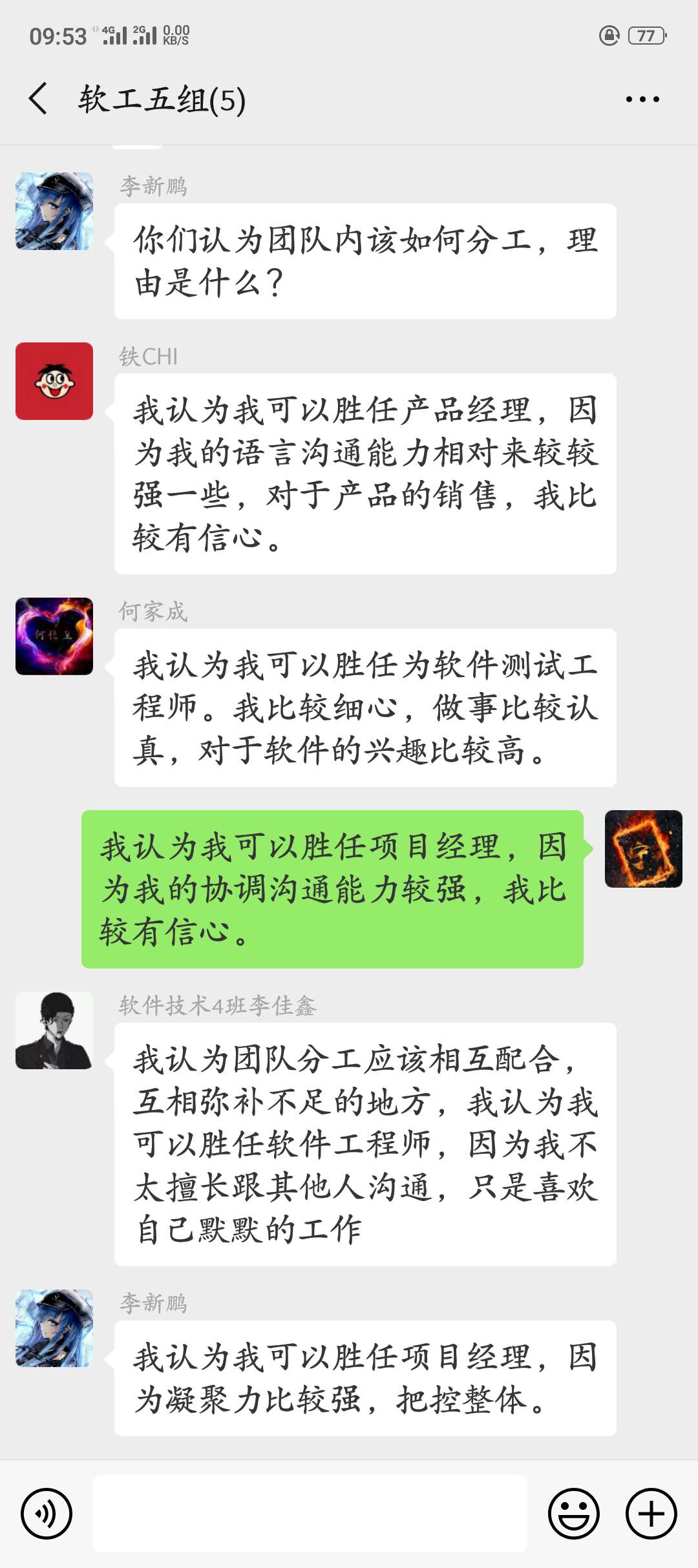This screenshot has width=698, height=1568.
Task: Switch to voice message input
Action: 46,1513
